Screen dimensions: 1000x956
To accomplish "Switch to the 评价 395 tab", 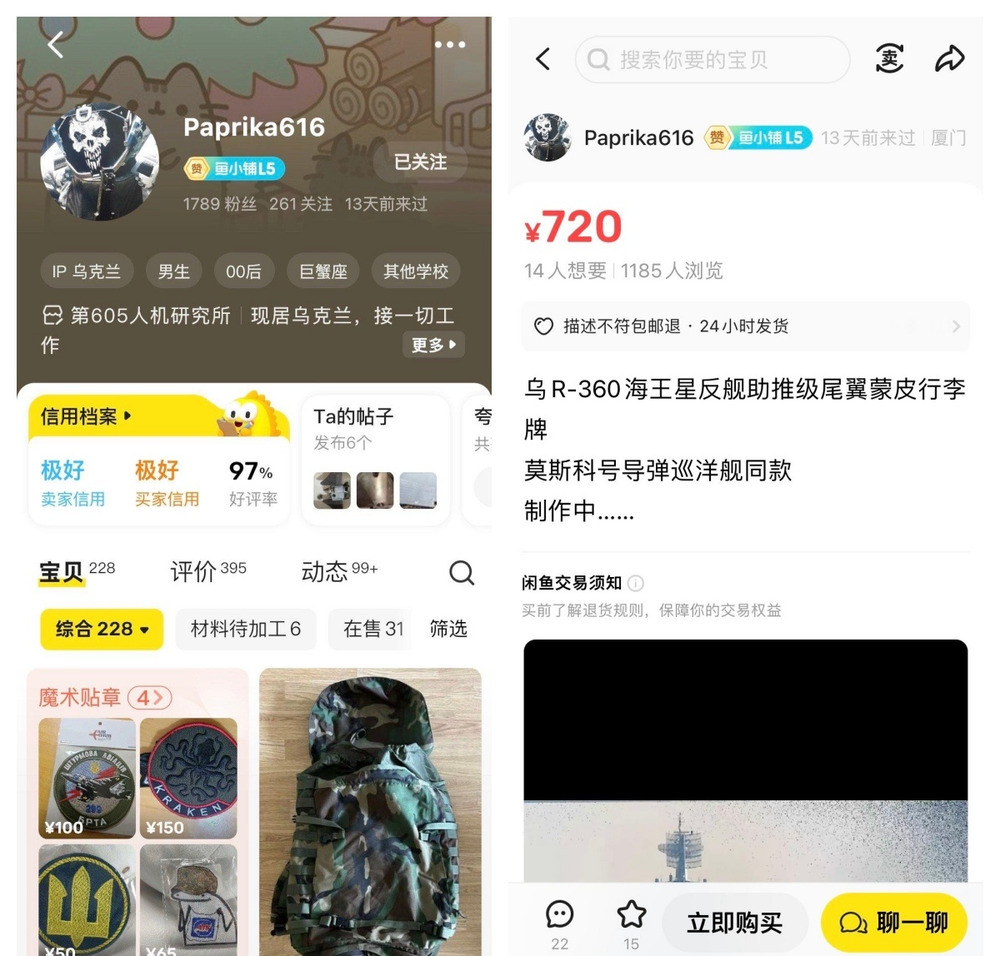I will point(208,571).
